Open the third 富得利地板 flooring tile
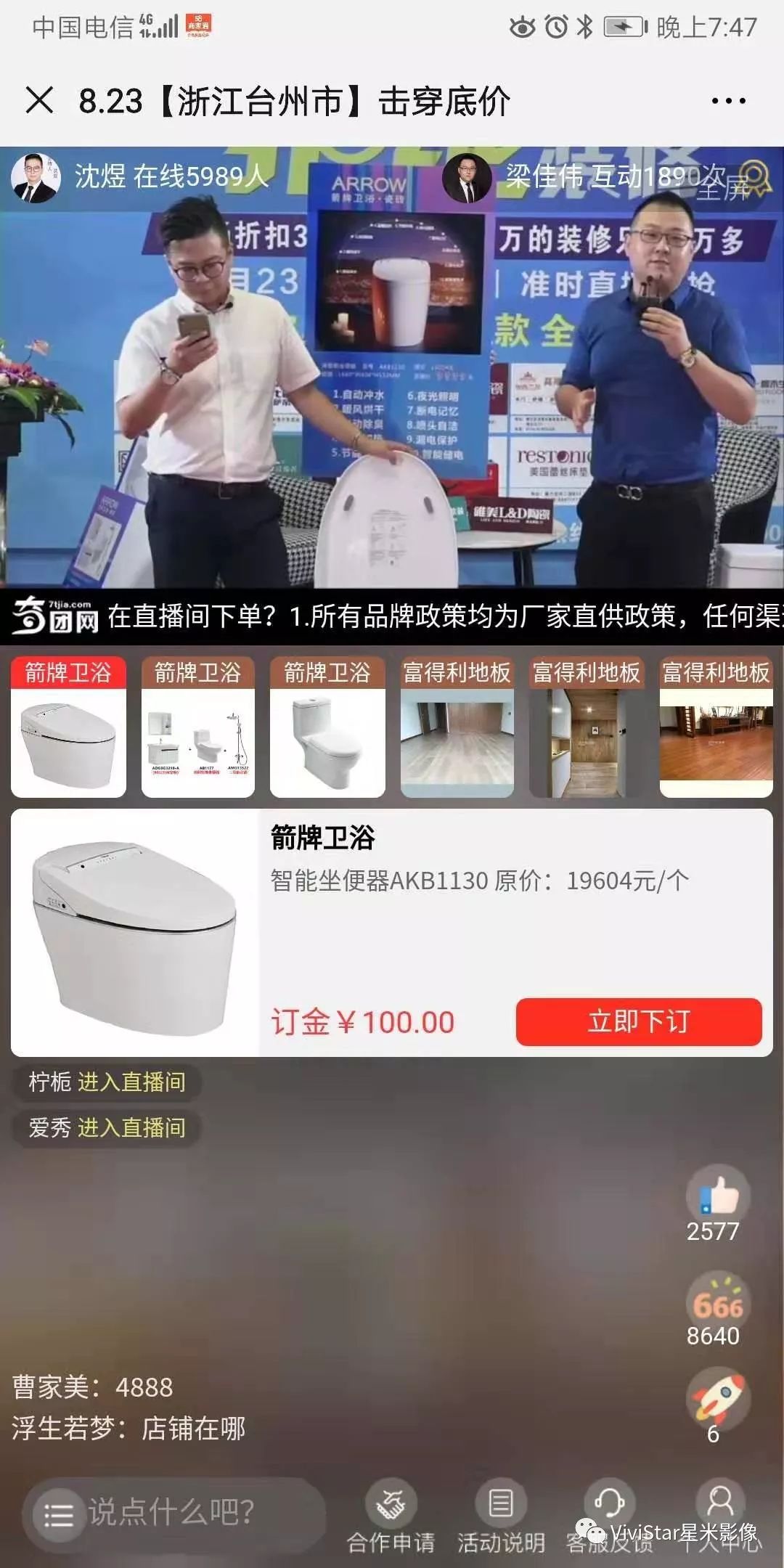This screenshot has width=784, height=1568. 716,727
